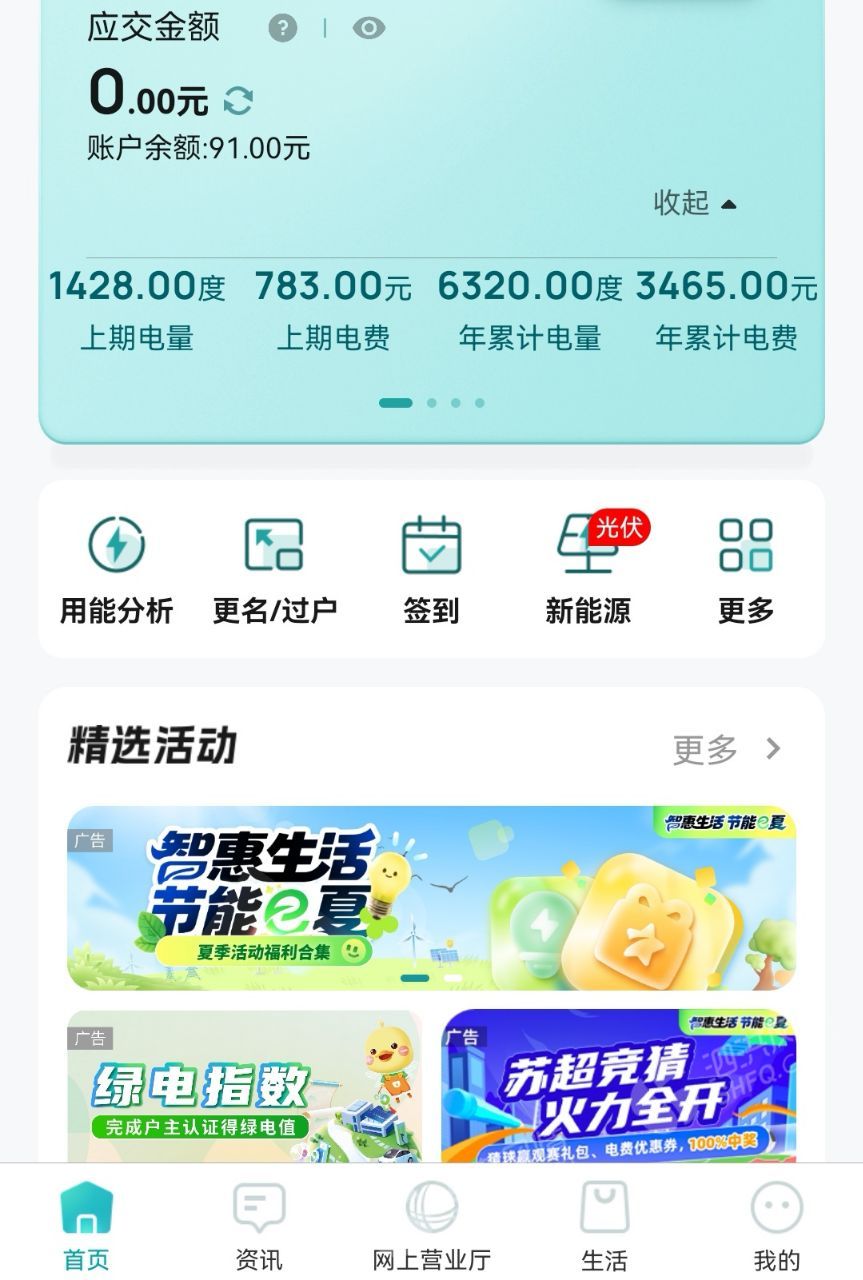Tap 签到 to check in
863x1280 pixels.
431,568
